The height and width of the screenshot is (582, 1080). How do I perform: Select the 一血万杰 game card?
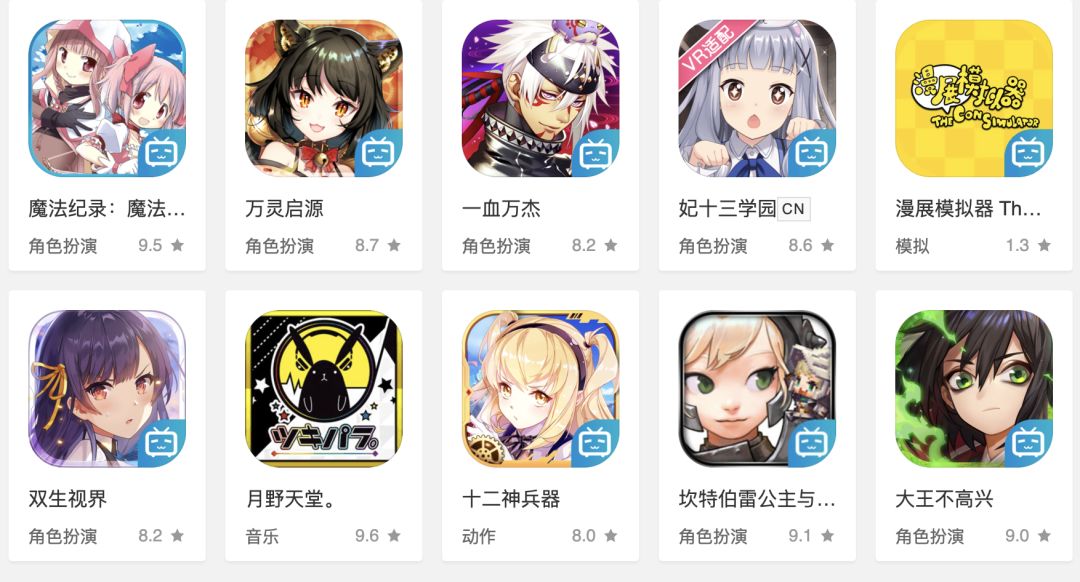click(540, 99)
